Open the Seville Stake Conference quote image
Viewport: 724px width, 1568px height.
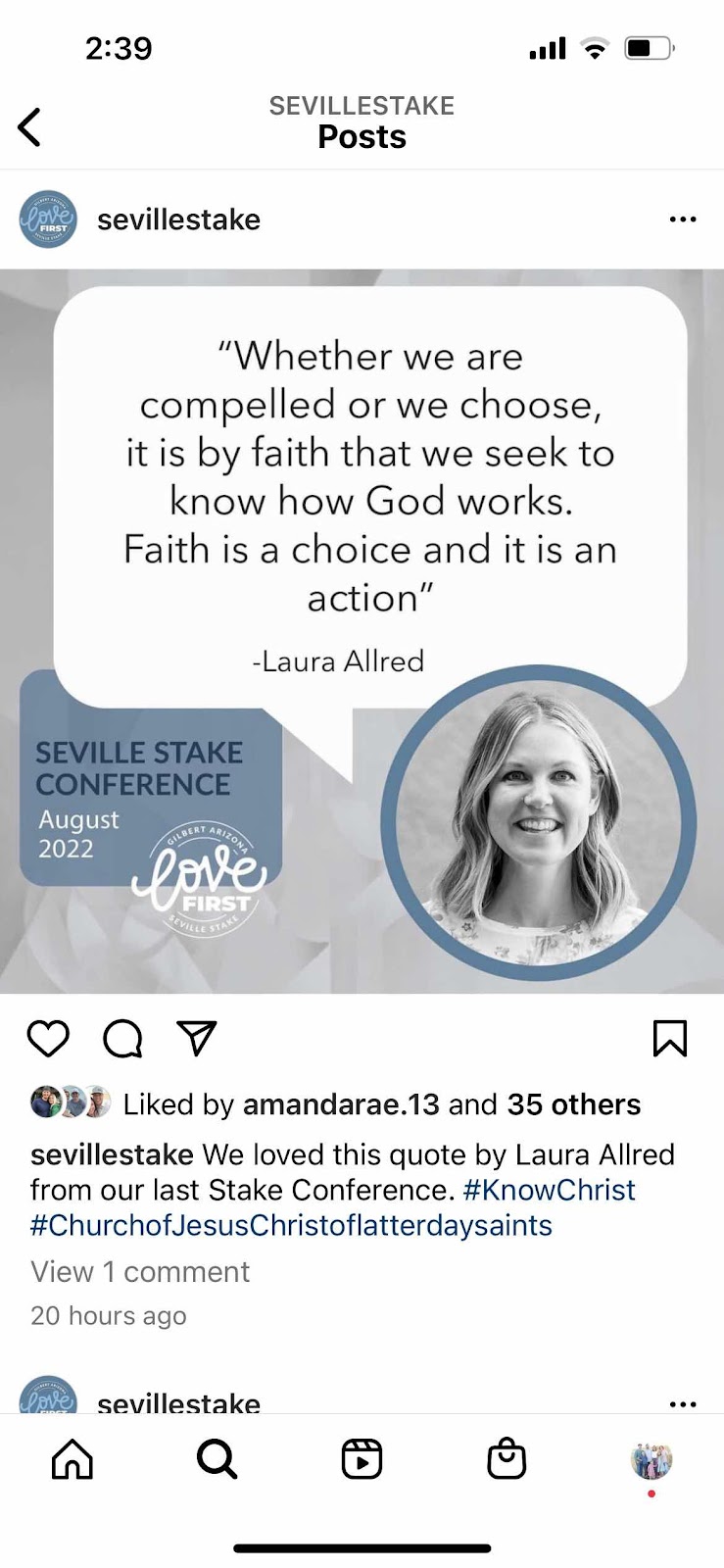[362, 631]
